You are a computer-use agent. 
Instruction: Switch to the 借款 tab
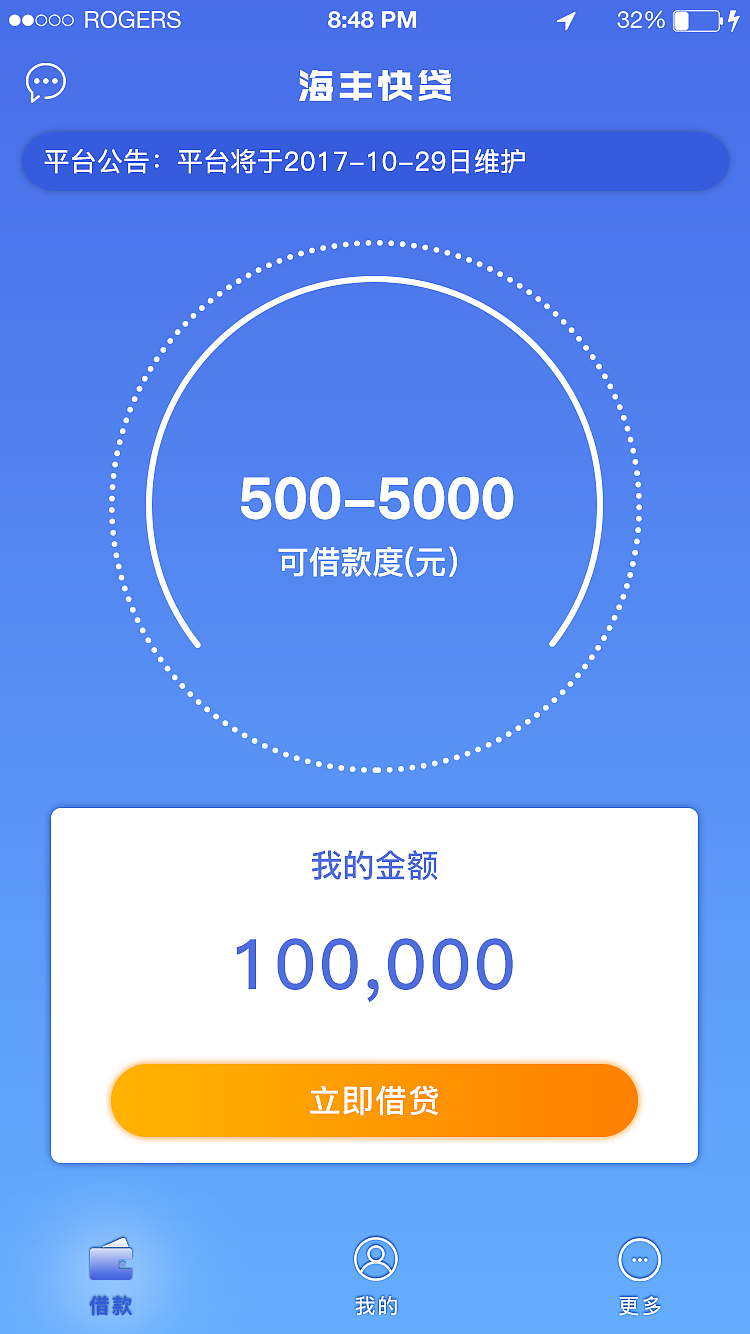coord(112,1275)
